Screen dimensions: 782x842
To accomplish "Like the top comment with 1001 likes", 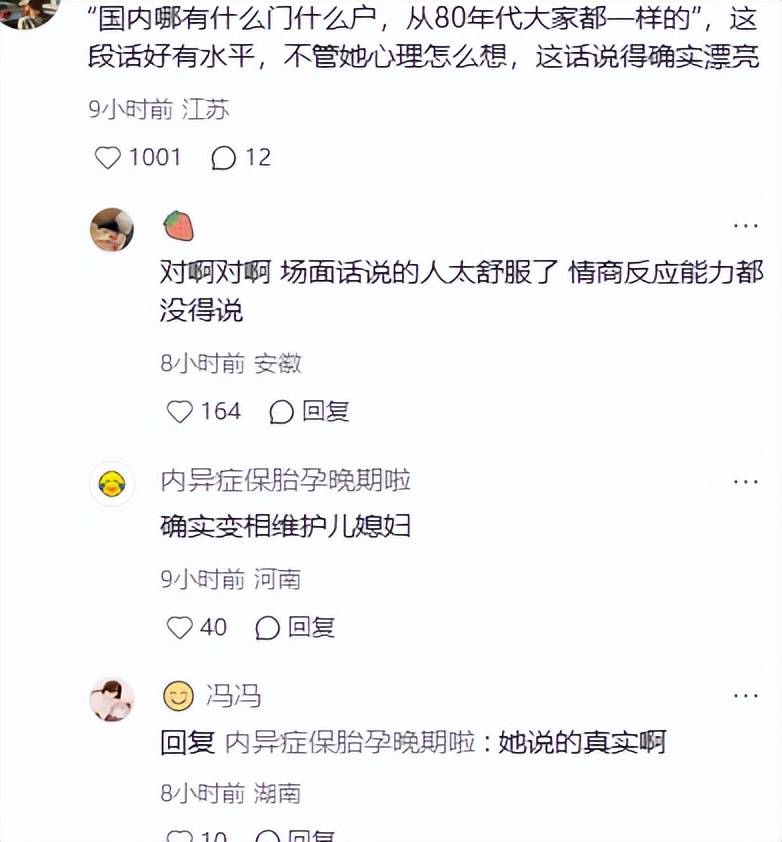I will coord(108,157).
